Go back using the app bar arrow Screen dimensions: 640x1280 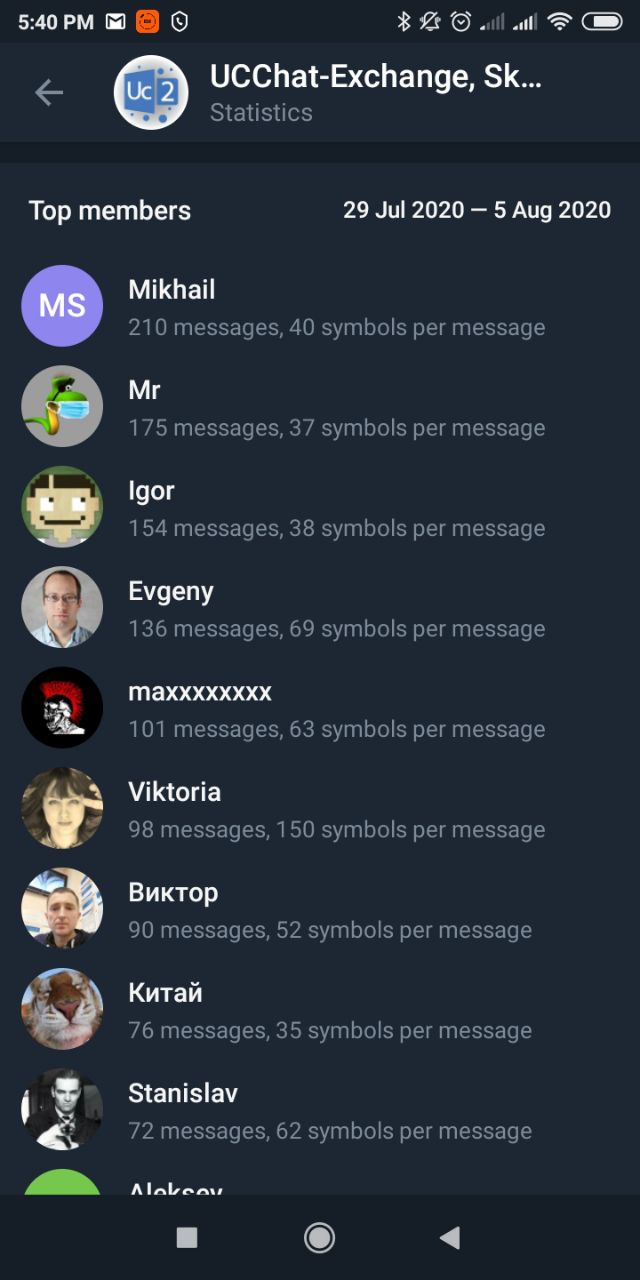(48, 93)
